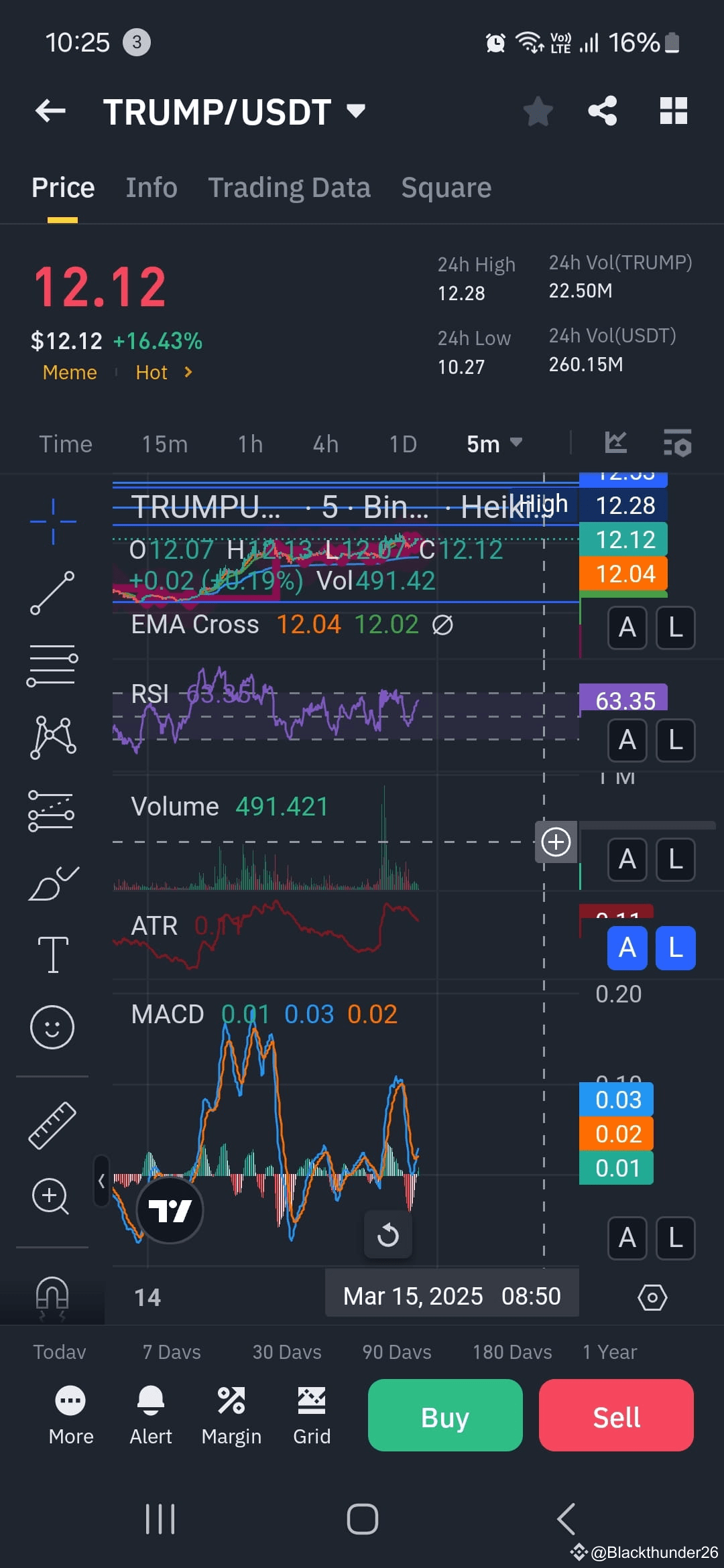Image resolution: width=724 pixels, height=1568 pixels.
Task: Switch to the Trading Data tab
Action: [x=290, y=187]
